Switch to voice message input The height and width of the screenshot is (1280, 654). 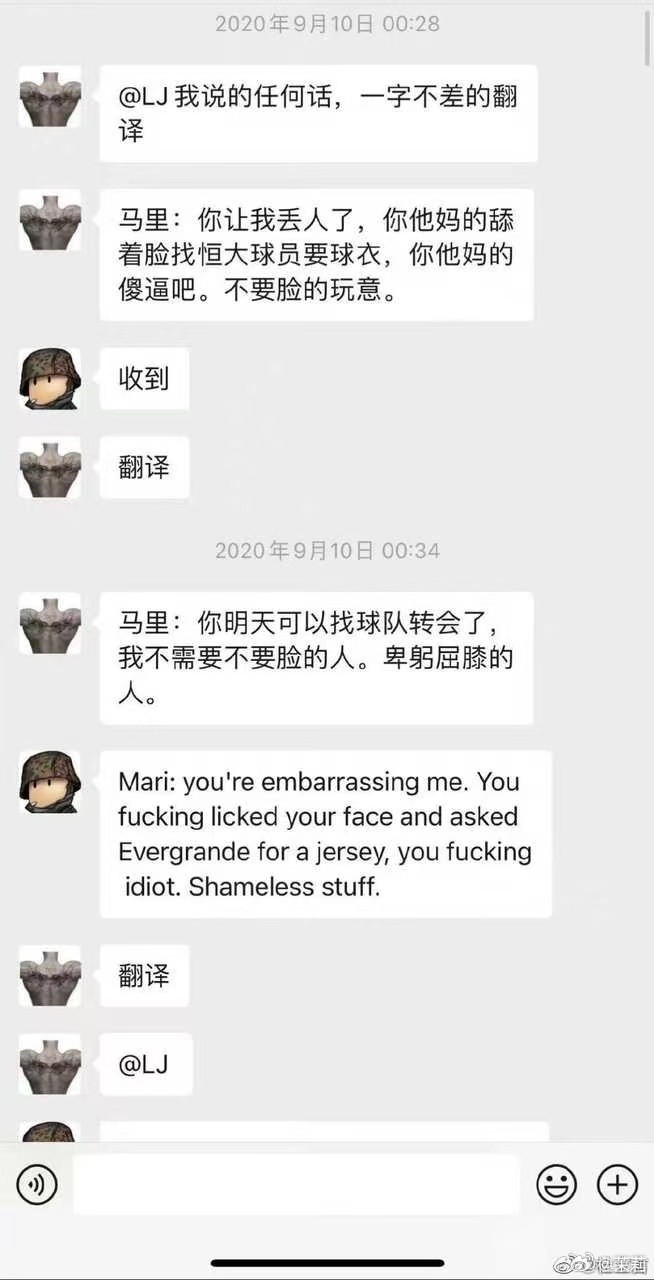pyautogui.click(x=37, y=1185)
